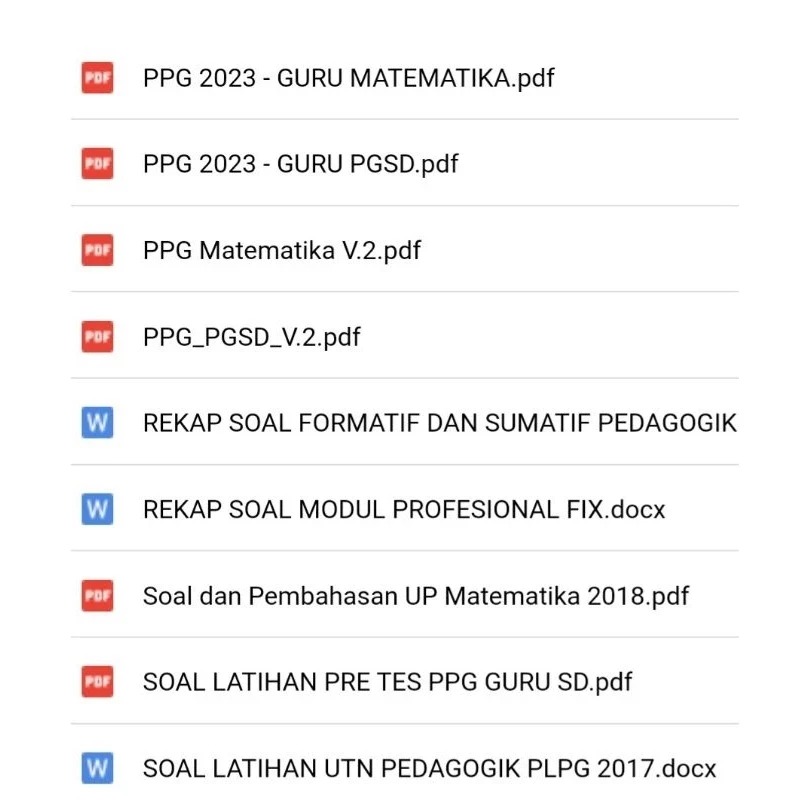This screenshot has height=800, width=800.
Task: Open SOAL LATIHAN UTN PEDAGOGIK PLPG 2017.docx
Action: 429,768
